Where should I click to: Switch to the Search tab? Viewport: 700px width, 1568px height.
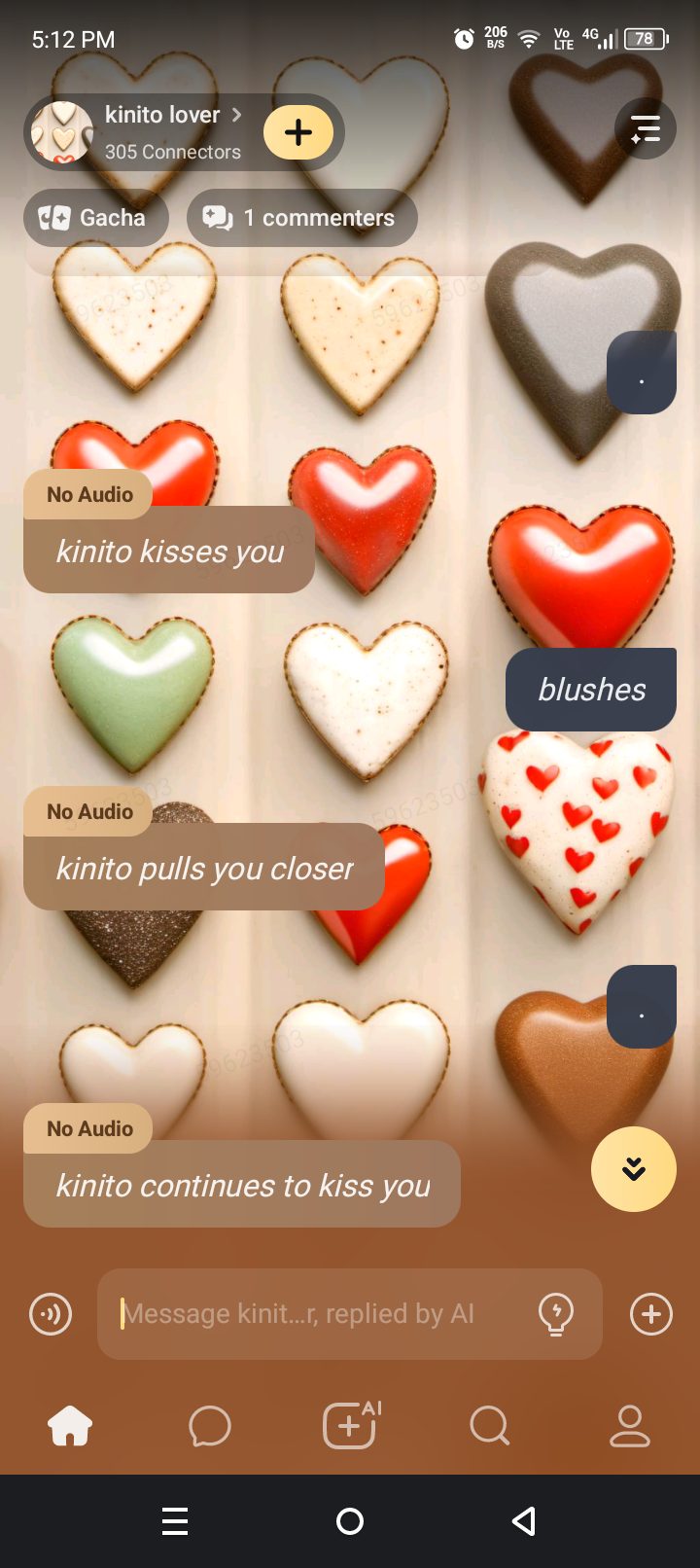(489, 1427)
